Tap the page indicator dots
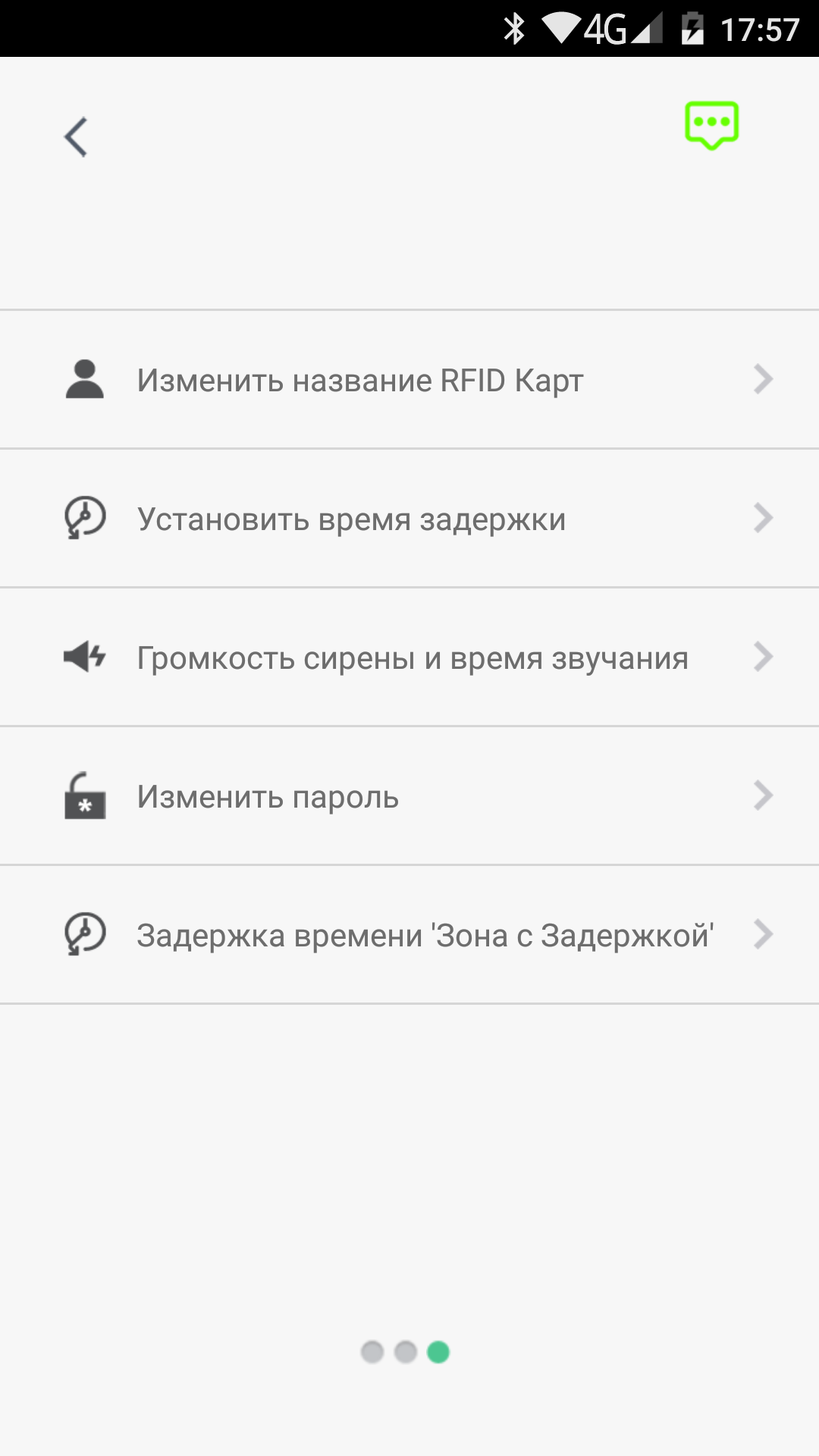819x1456 pixels. tap(405, 1351)
